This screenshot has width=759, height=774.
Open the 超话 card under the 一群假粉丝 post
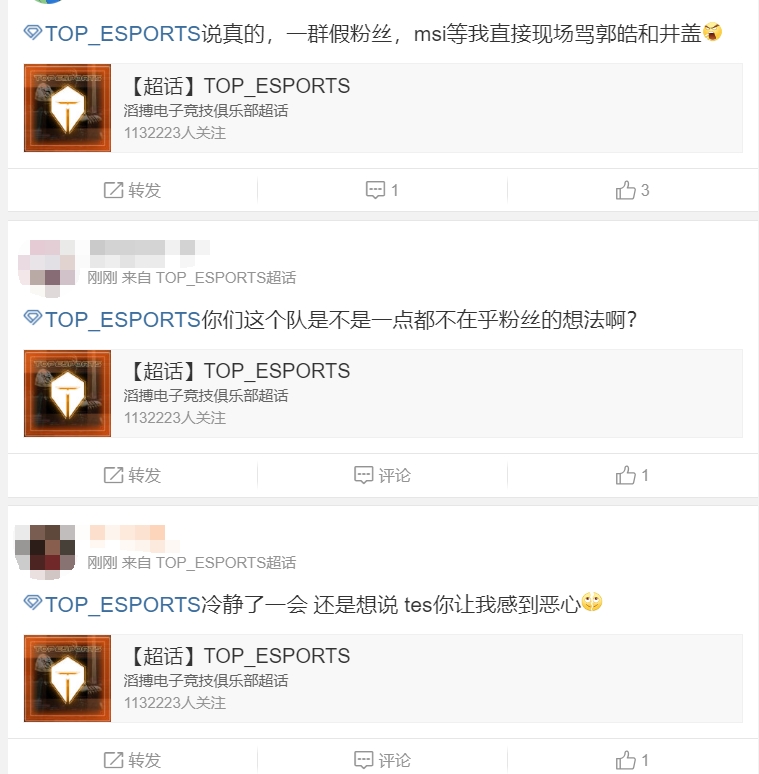coord(383,108)
